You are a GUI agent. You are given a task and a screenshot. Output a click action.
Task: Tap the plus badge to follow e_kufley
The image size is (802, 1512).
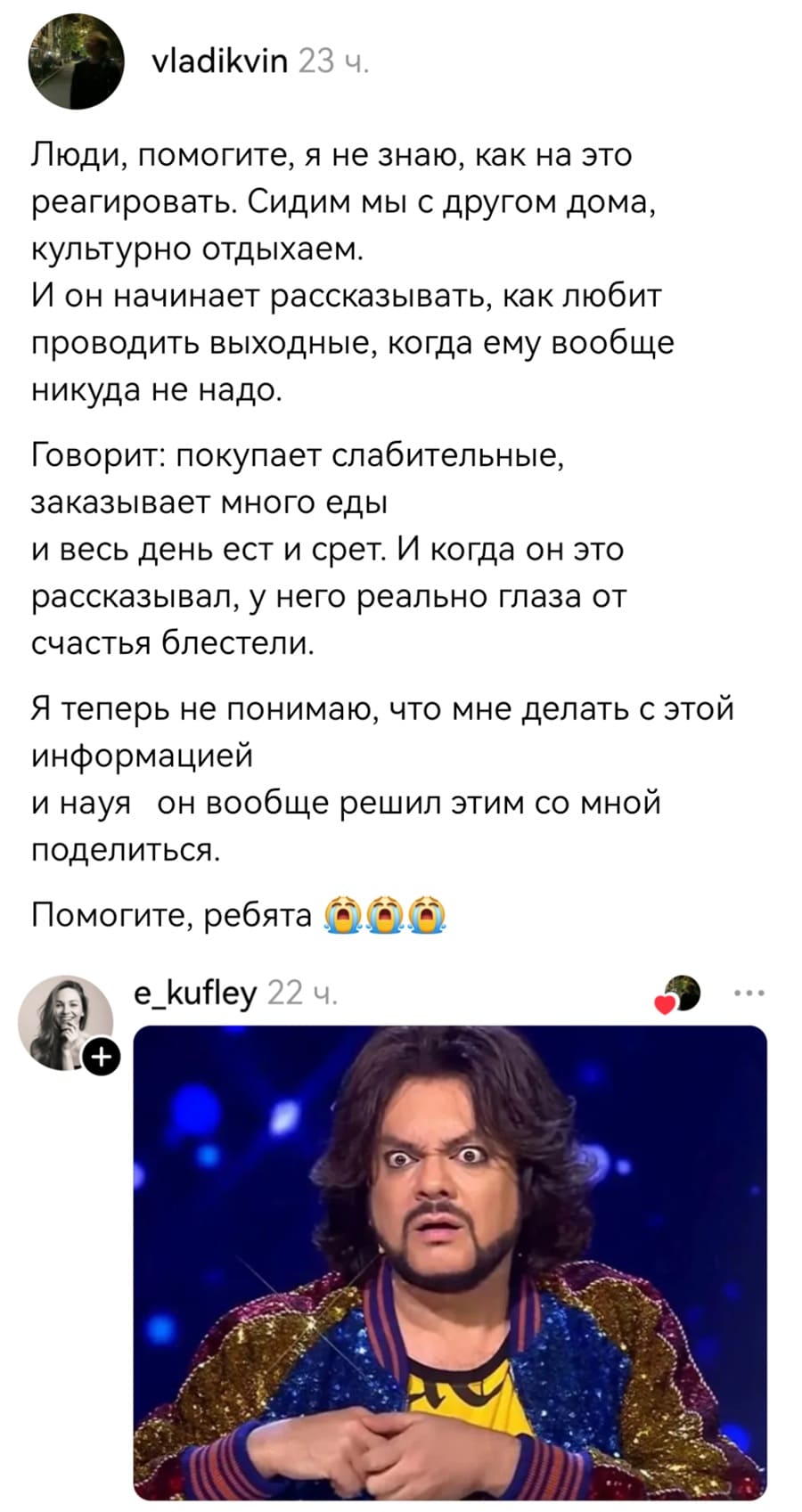pos(101,1058)
